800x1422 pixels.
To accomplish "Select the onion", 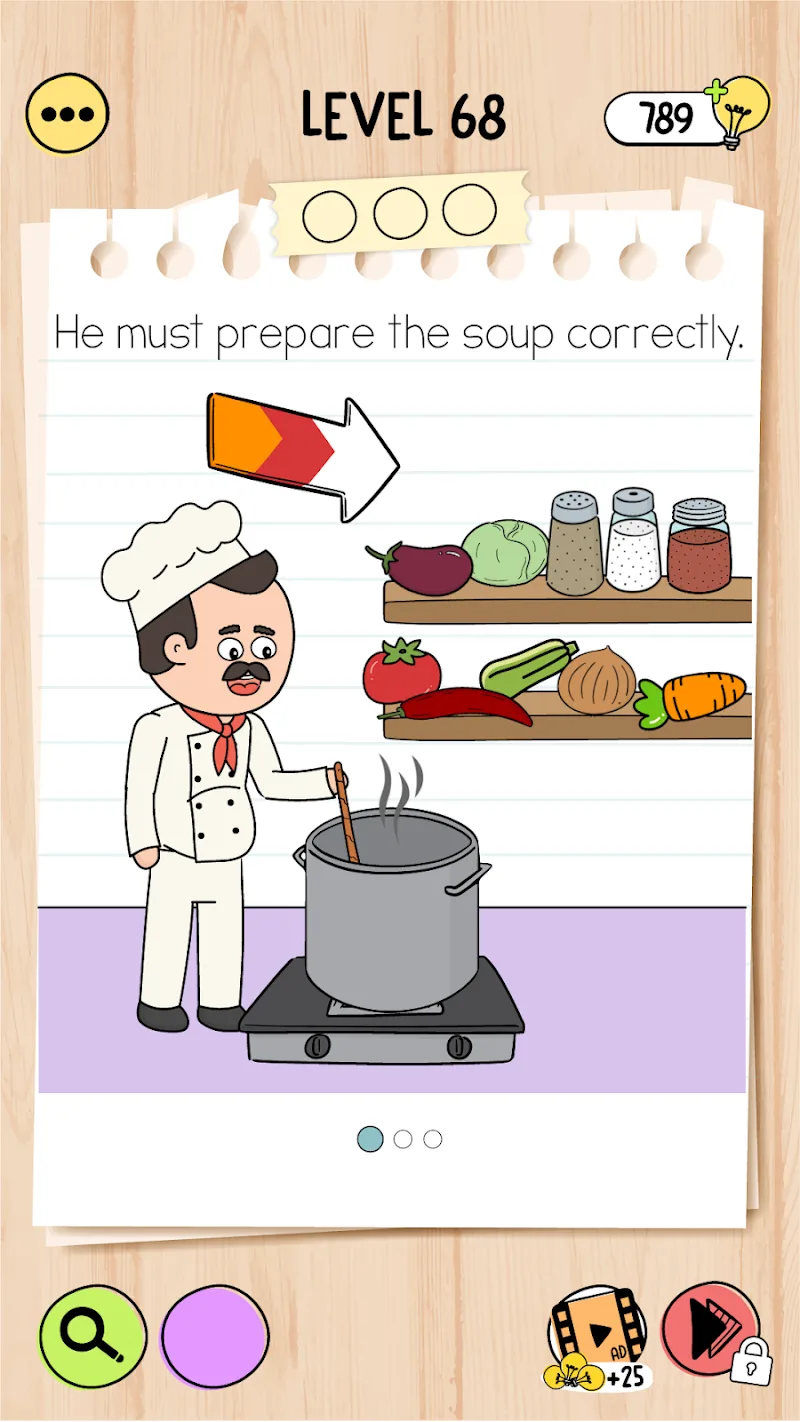I will 597,680.
